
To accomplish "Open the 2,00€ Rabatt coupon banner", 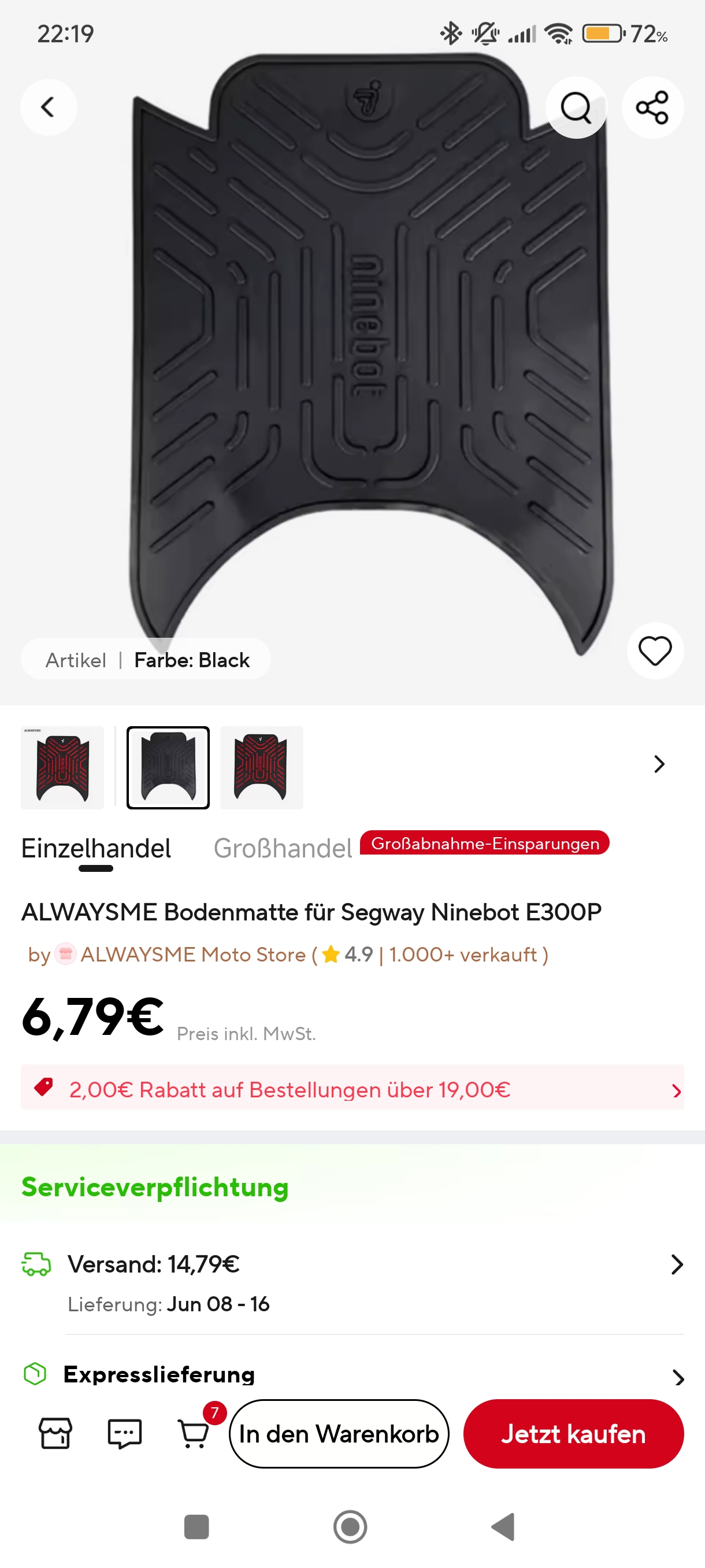I will click(352, 1089).
